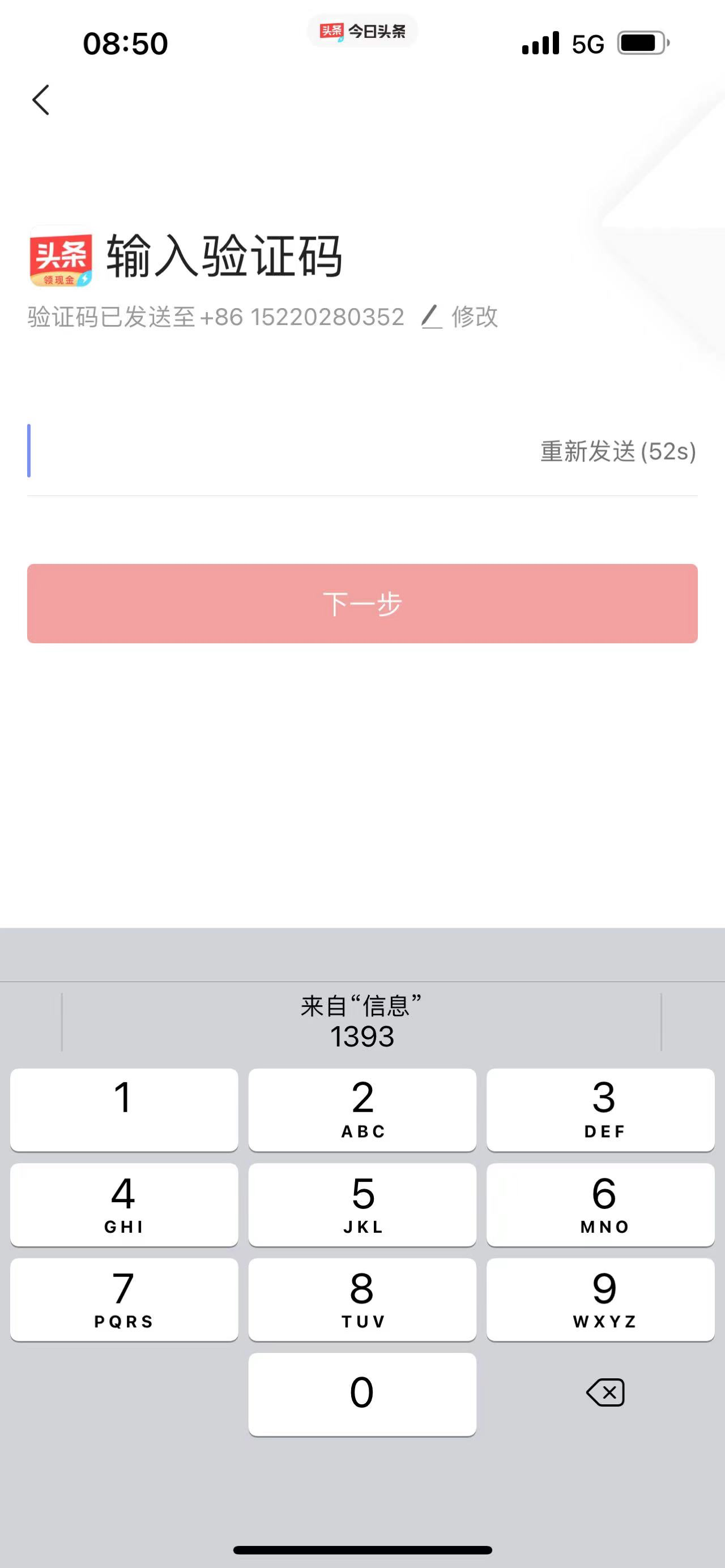Delete a digit with the backspace key
Screen dimensions: 725x1568
[605, 1392]
